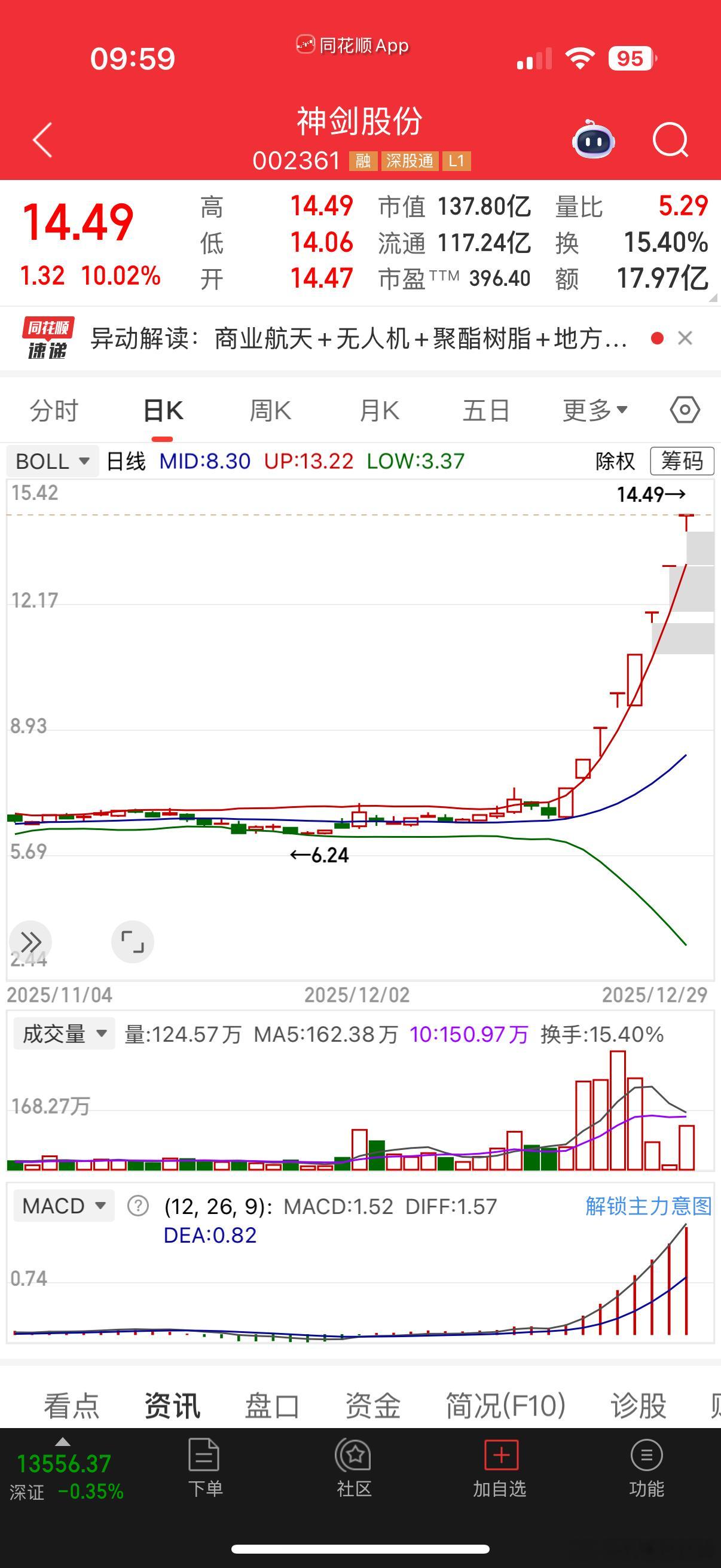Open the BOLL indicator dropdown
The width and height of the screenshot is (721, 1568).
click(52, 462)
